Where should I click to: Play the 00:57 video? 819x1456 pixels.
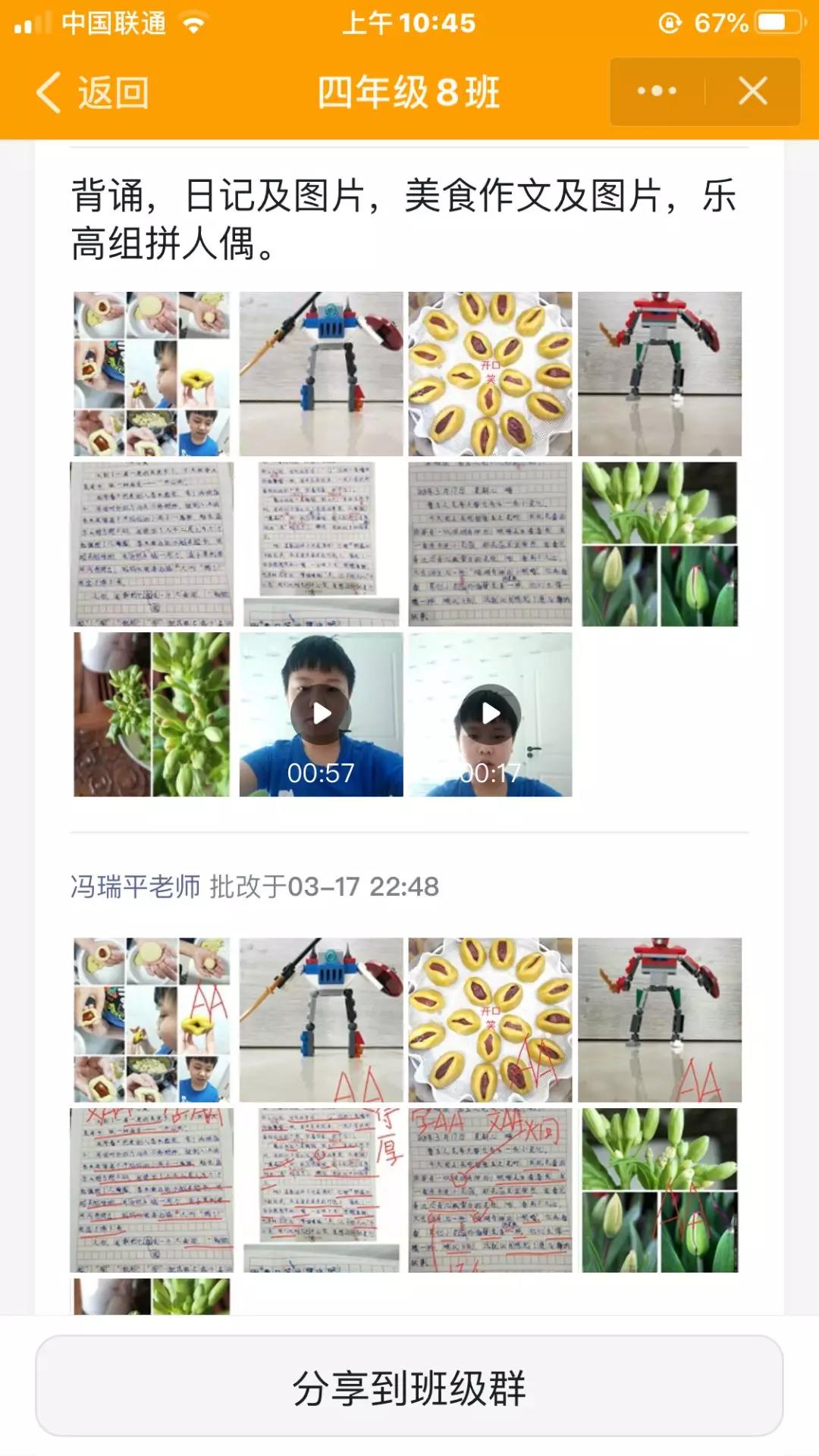coord(322,714)
